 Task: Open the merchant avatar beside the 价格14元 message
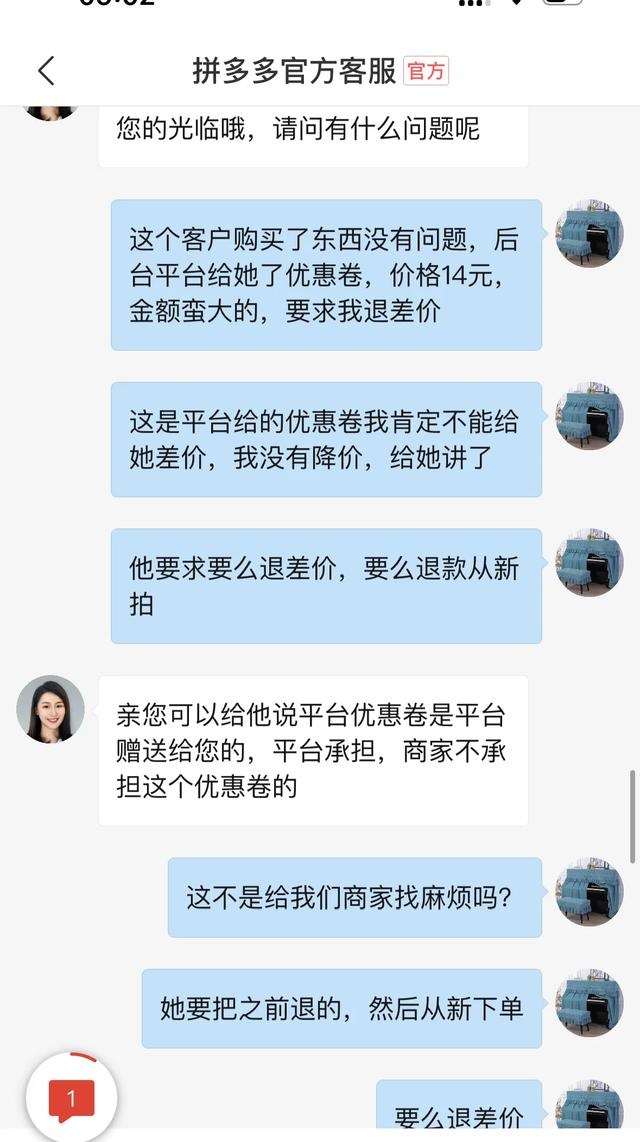click(589, 233)
